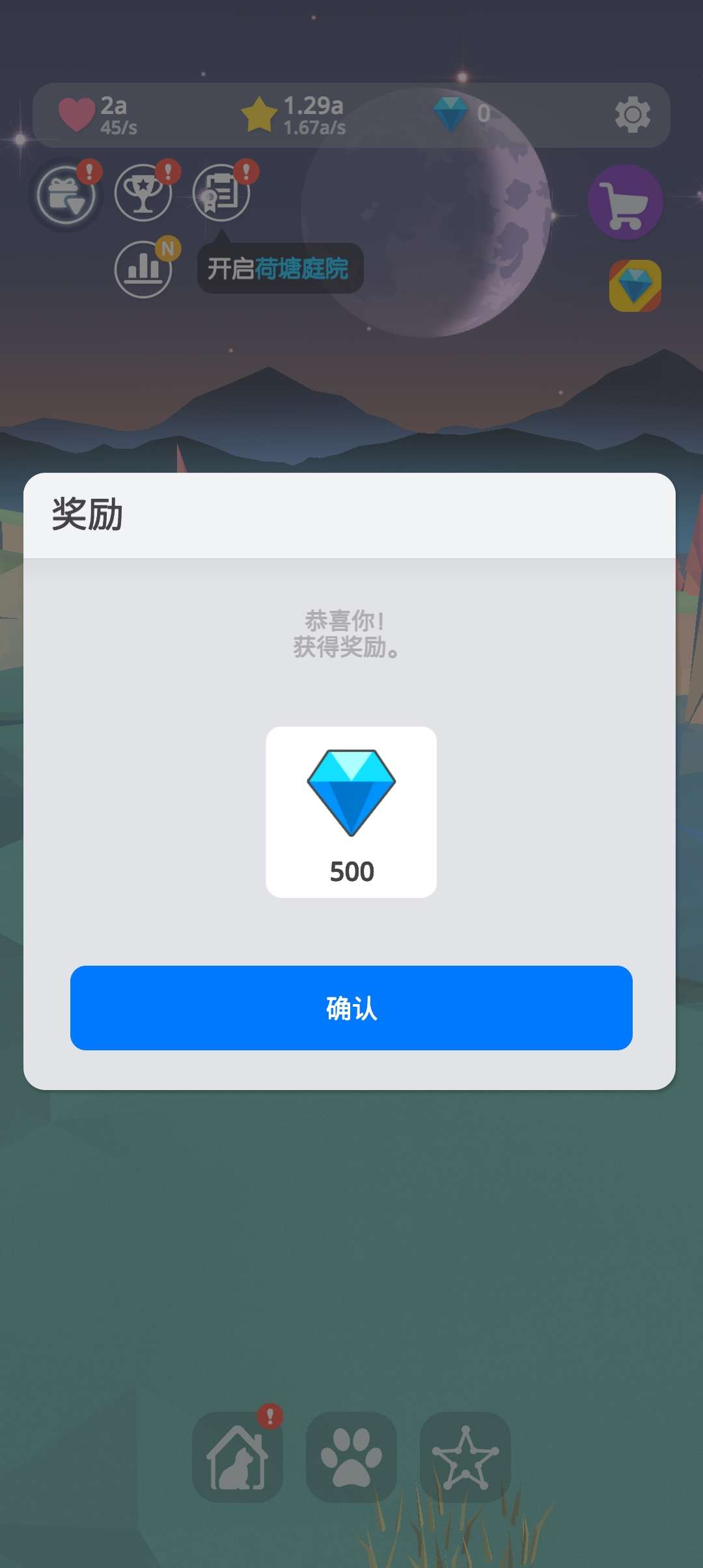
Task: Switch to the star constellation tab
Action: tap(465, 1457)
